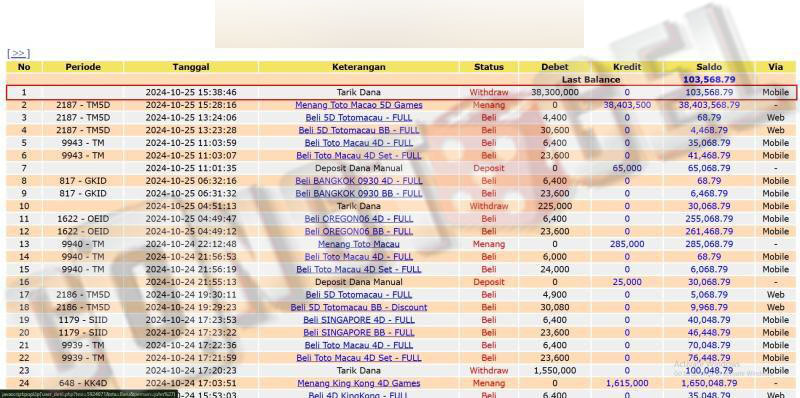Open Beli BANGKOK 0930 BB - FULL link
The height and width of the screenshot is (398, 800).
[x=359, y=193]
